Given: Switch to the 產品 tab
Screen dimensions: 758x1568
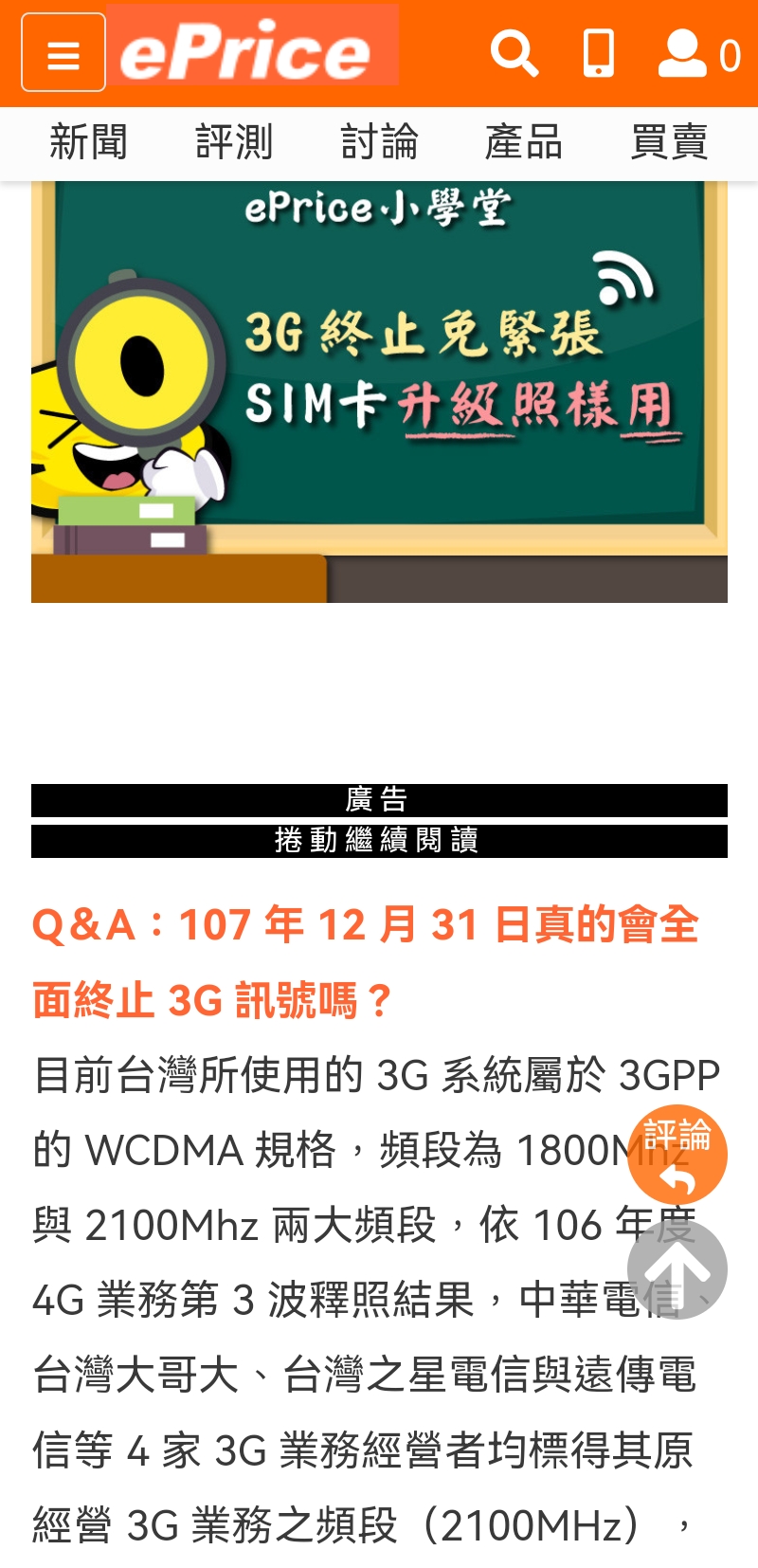Looking at the screenshot, I should (x=524, y=142).
